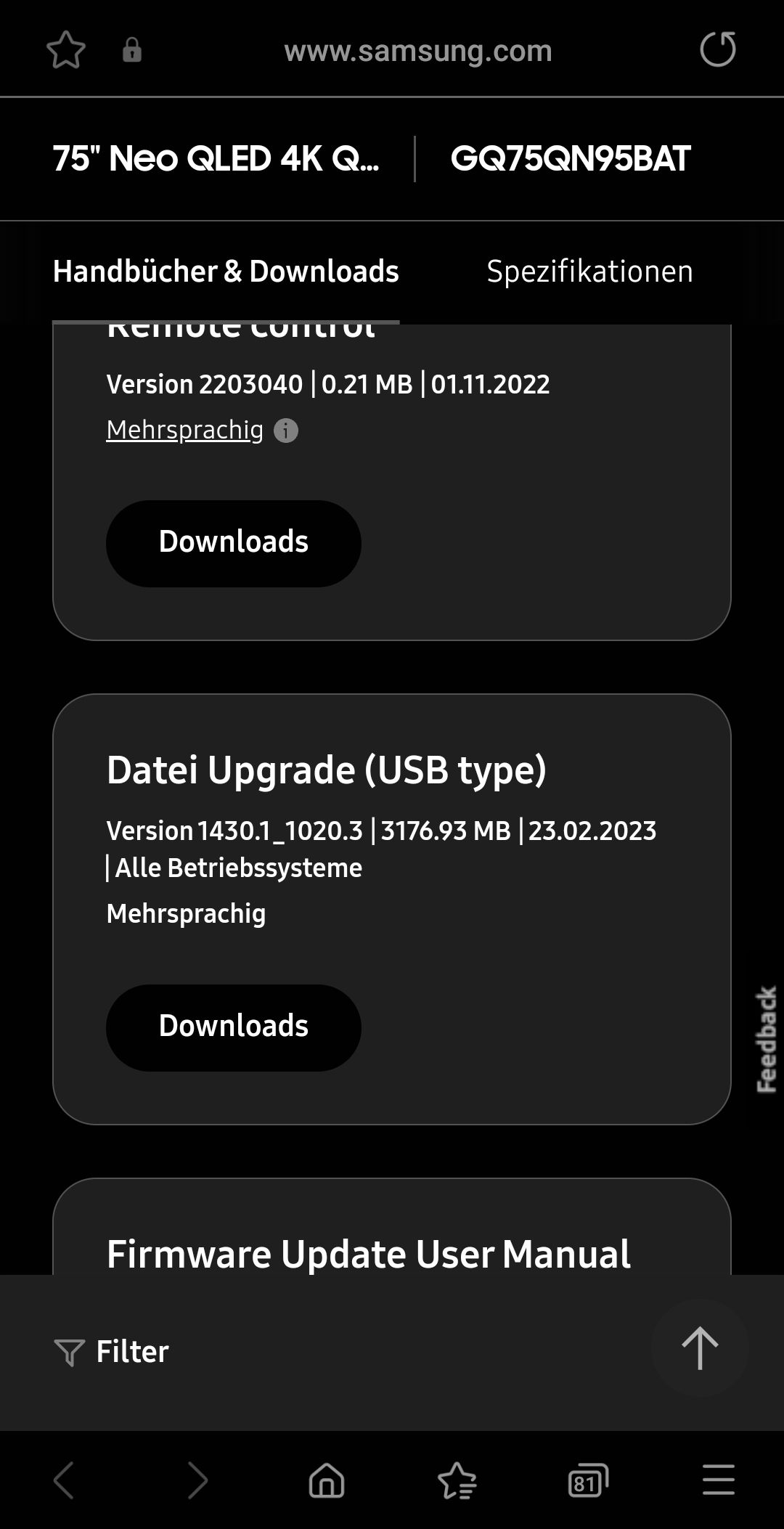
Task: Open the Mehrsprachig language link
Action: (x=185, y=430)
